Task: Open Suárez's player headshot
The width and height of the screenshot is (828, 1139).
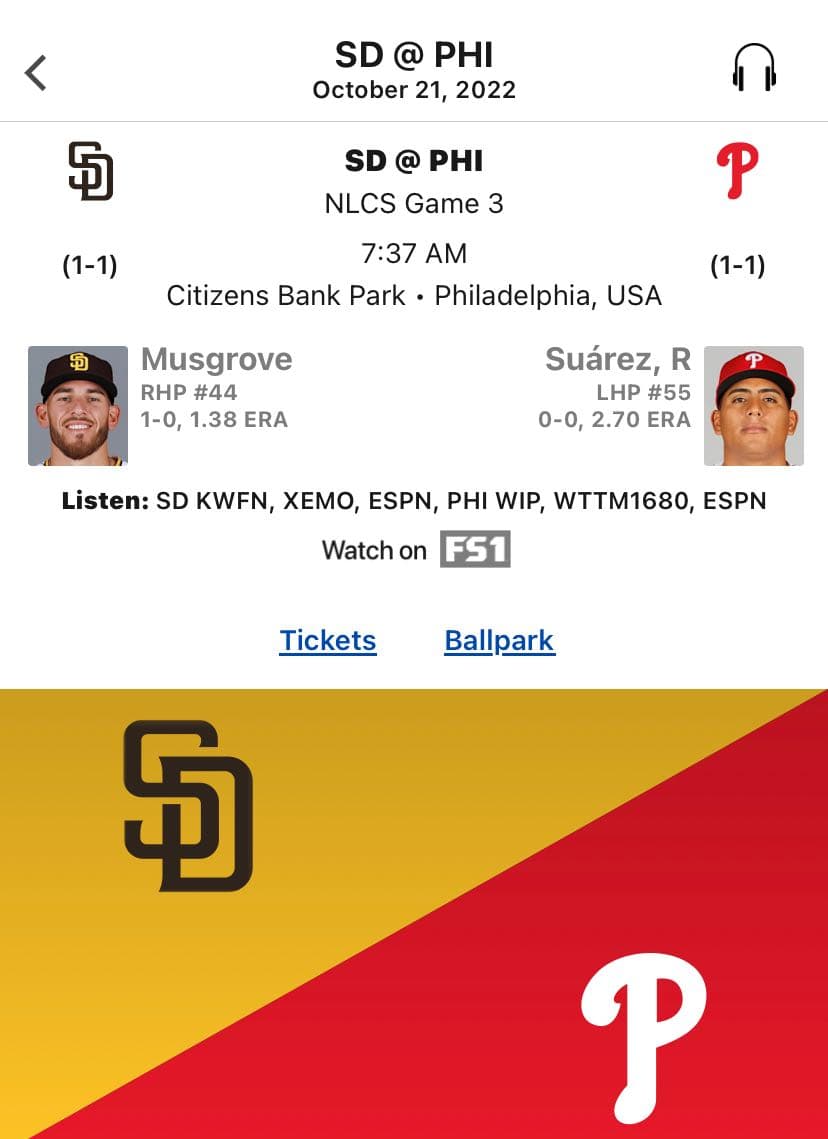Action: tap(751, 405)
